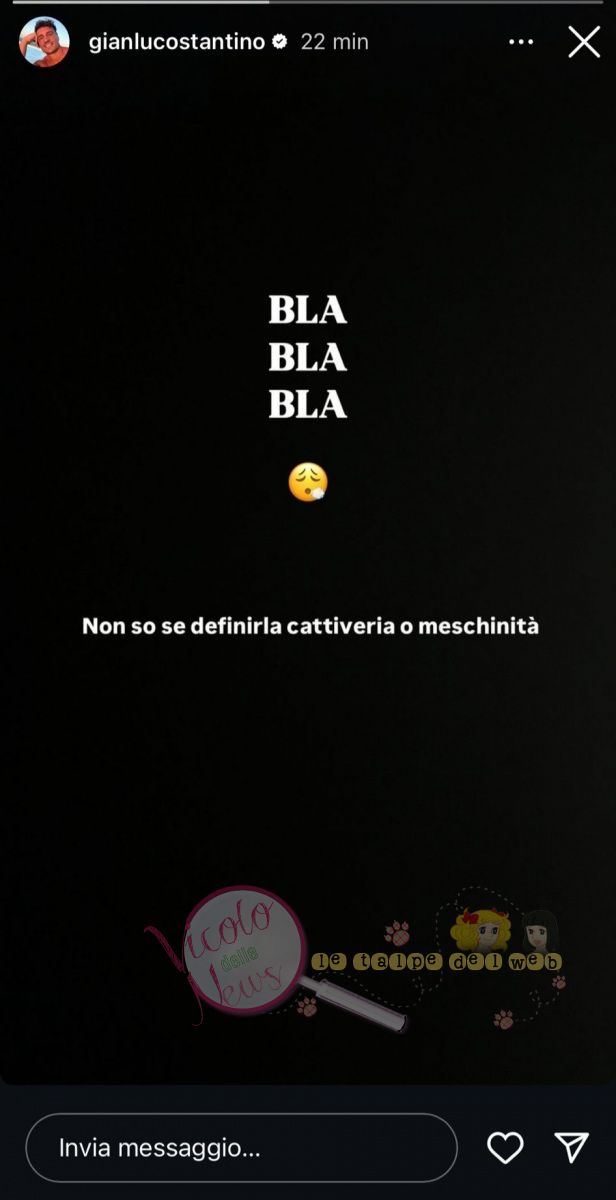Open gianlucostantino's profile picture

click(44, 42)
